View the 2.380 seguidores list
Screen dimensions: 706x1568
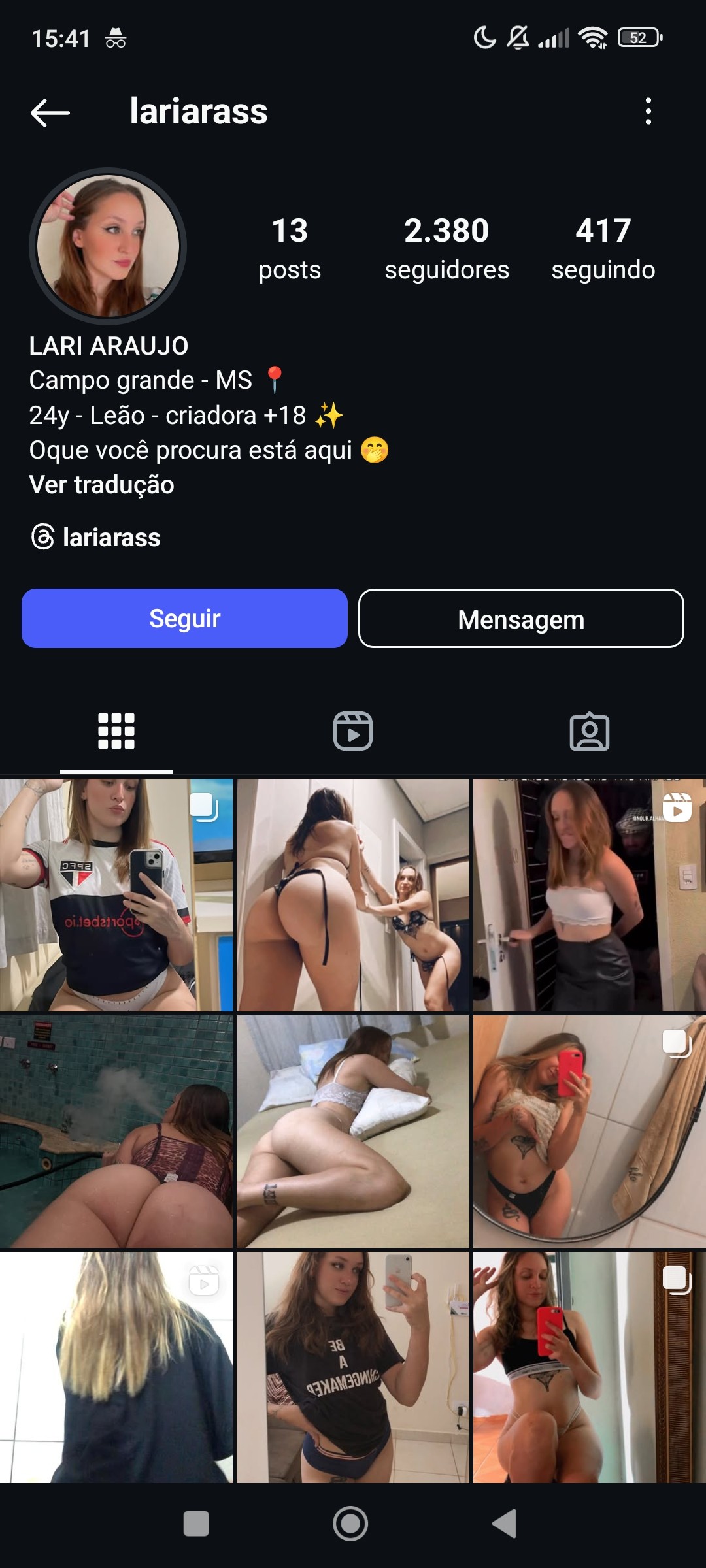[x=446, y=249]
